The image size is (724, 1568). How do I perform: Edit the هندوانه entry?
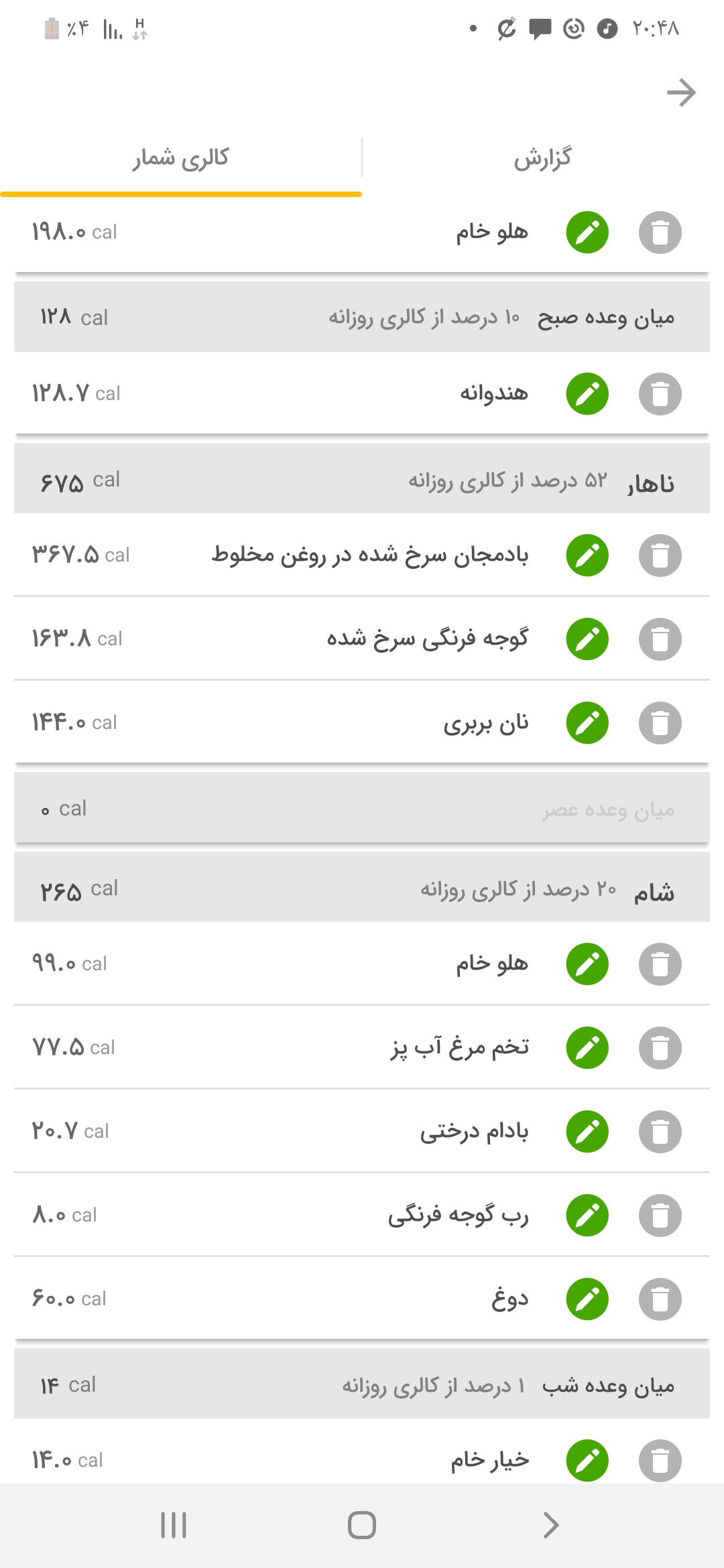point(587,394)
